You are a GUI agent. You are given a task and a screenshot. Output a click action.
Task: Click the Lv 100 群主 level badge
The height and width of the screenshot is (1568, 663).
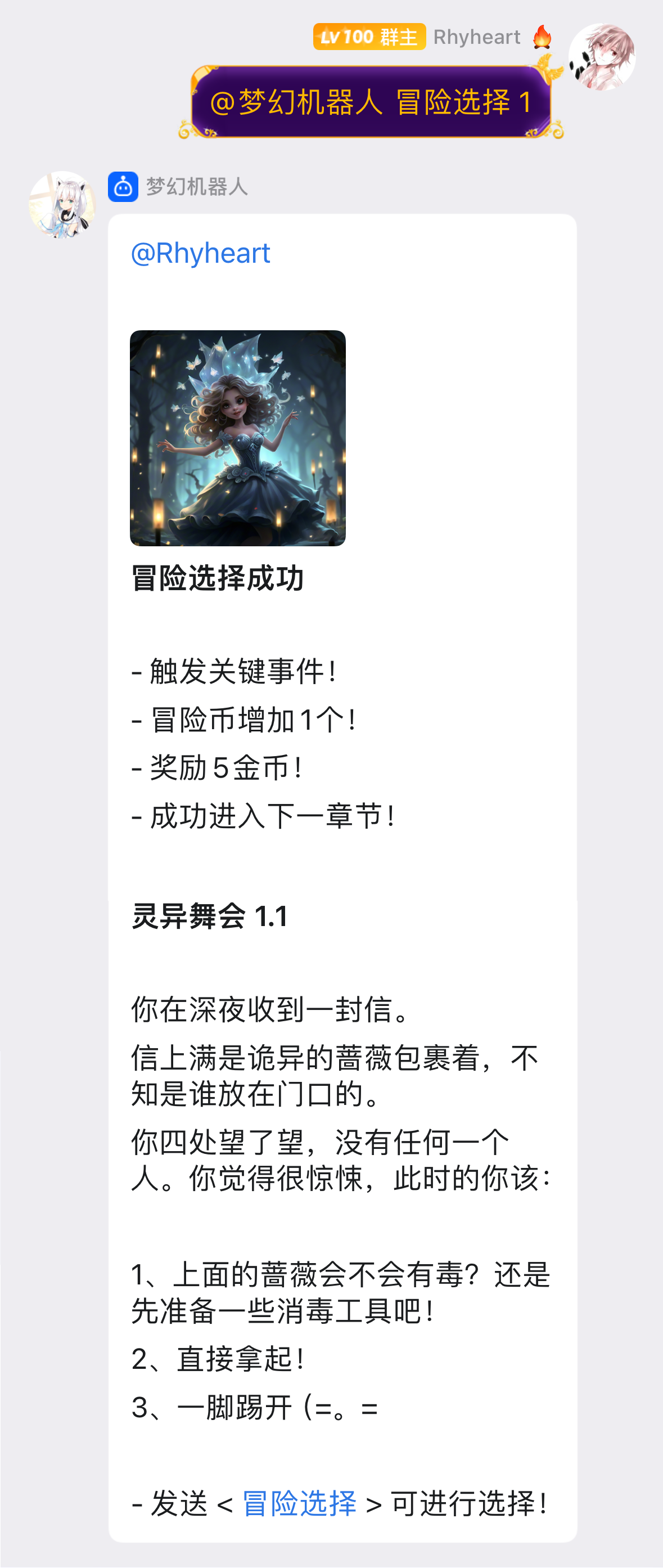(369, 38)
